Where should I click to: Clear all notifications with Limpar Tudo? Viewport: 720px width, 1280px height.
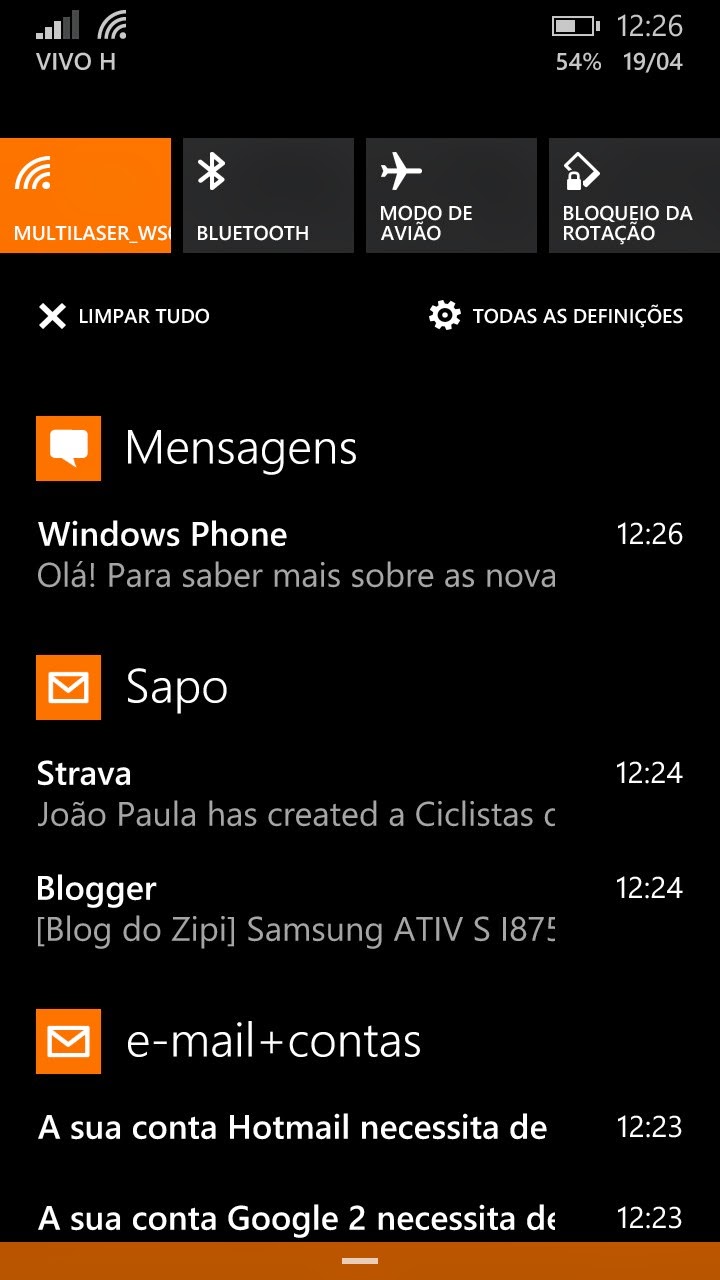coord(124,316)
